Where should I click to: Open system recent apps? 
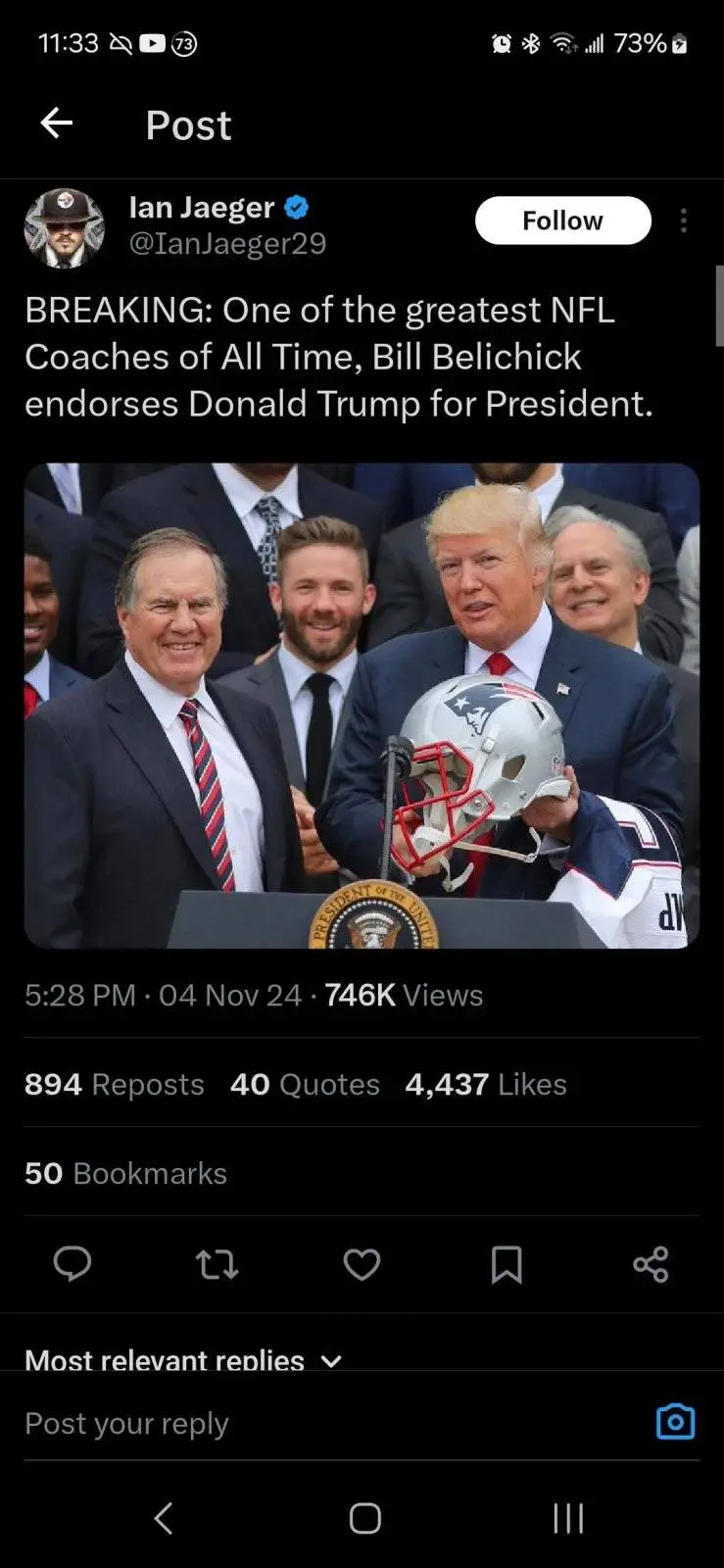coord(568,1518)
